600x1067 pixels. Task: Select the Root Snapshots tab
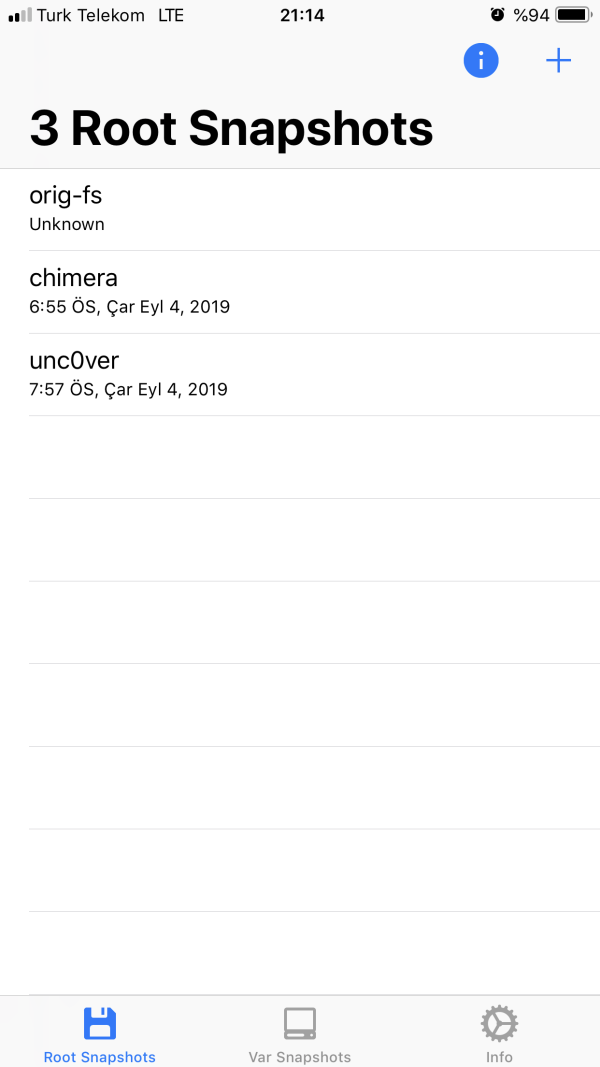tap(100, 1033)
